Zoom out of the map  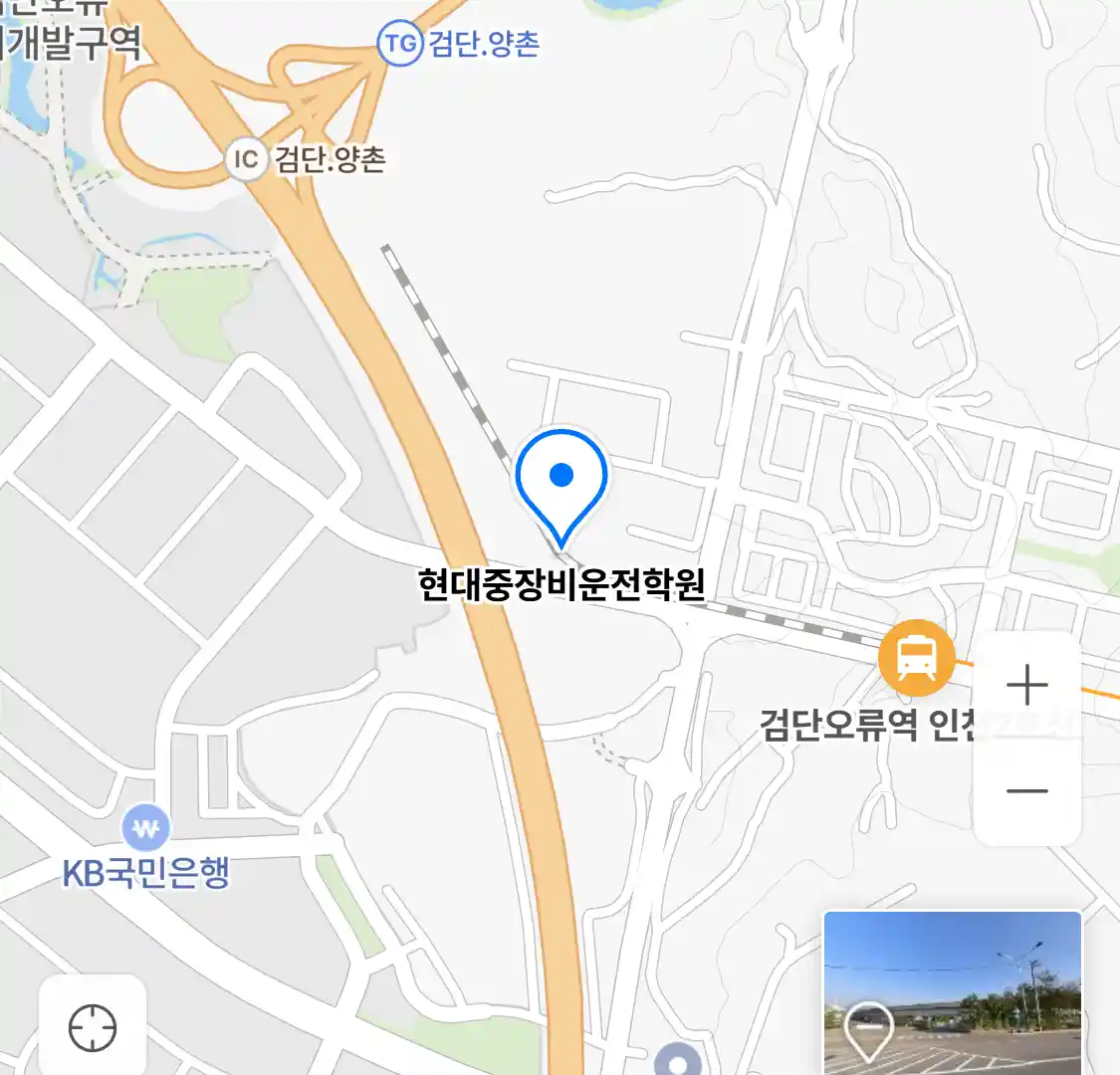click(1026, 792)
